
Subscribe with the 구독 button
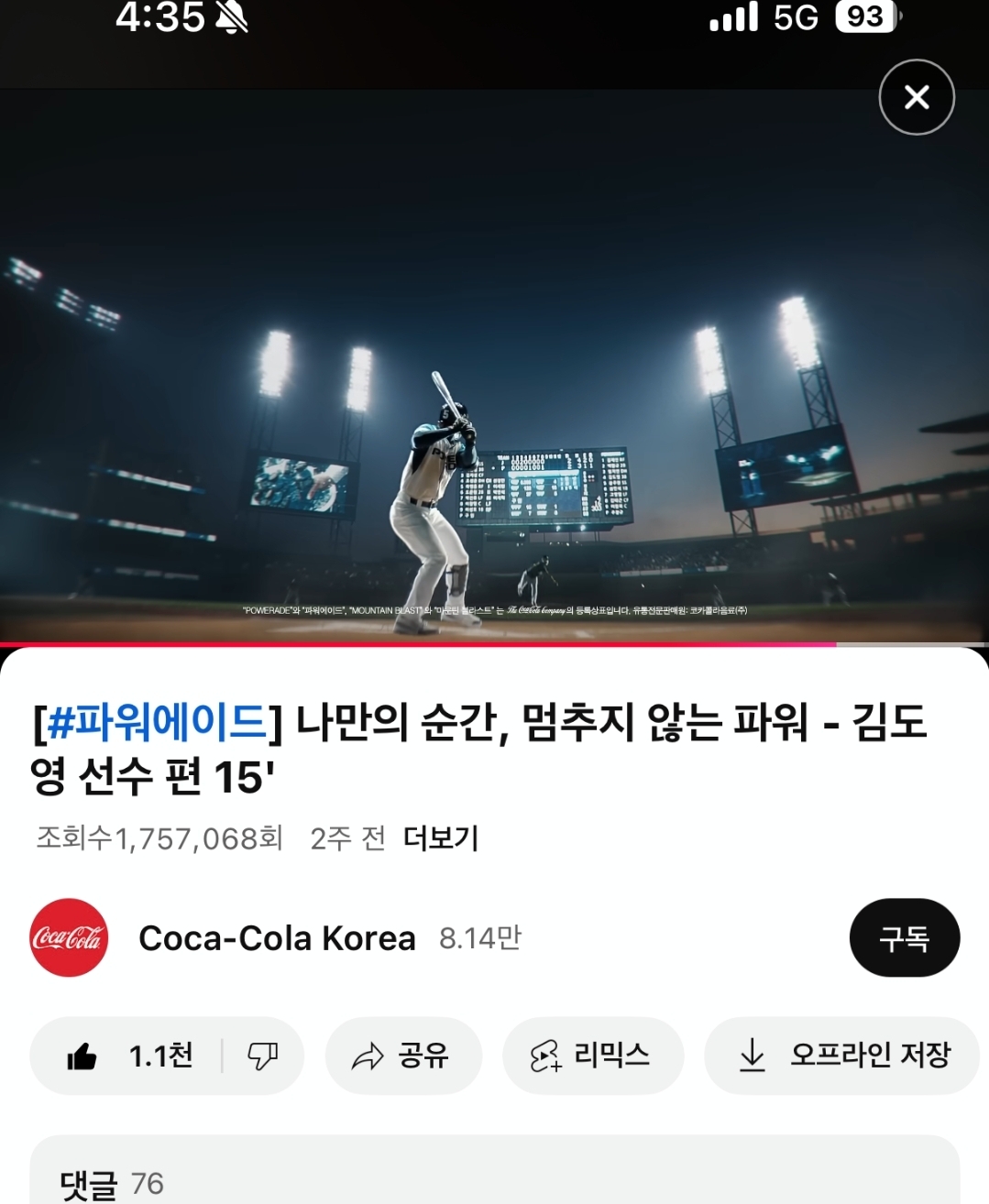point(904,938)
